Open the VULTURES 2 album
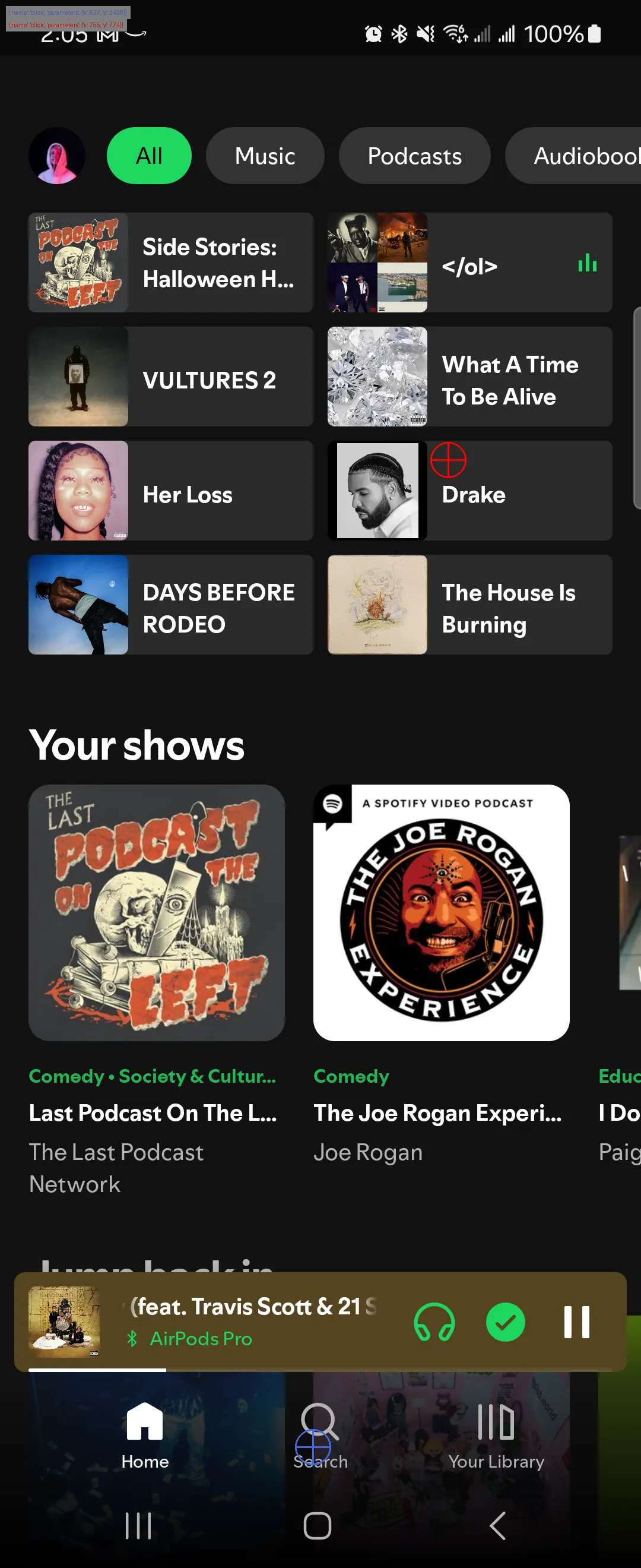 [170, 377]
